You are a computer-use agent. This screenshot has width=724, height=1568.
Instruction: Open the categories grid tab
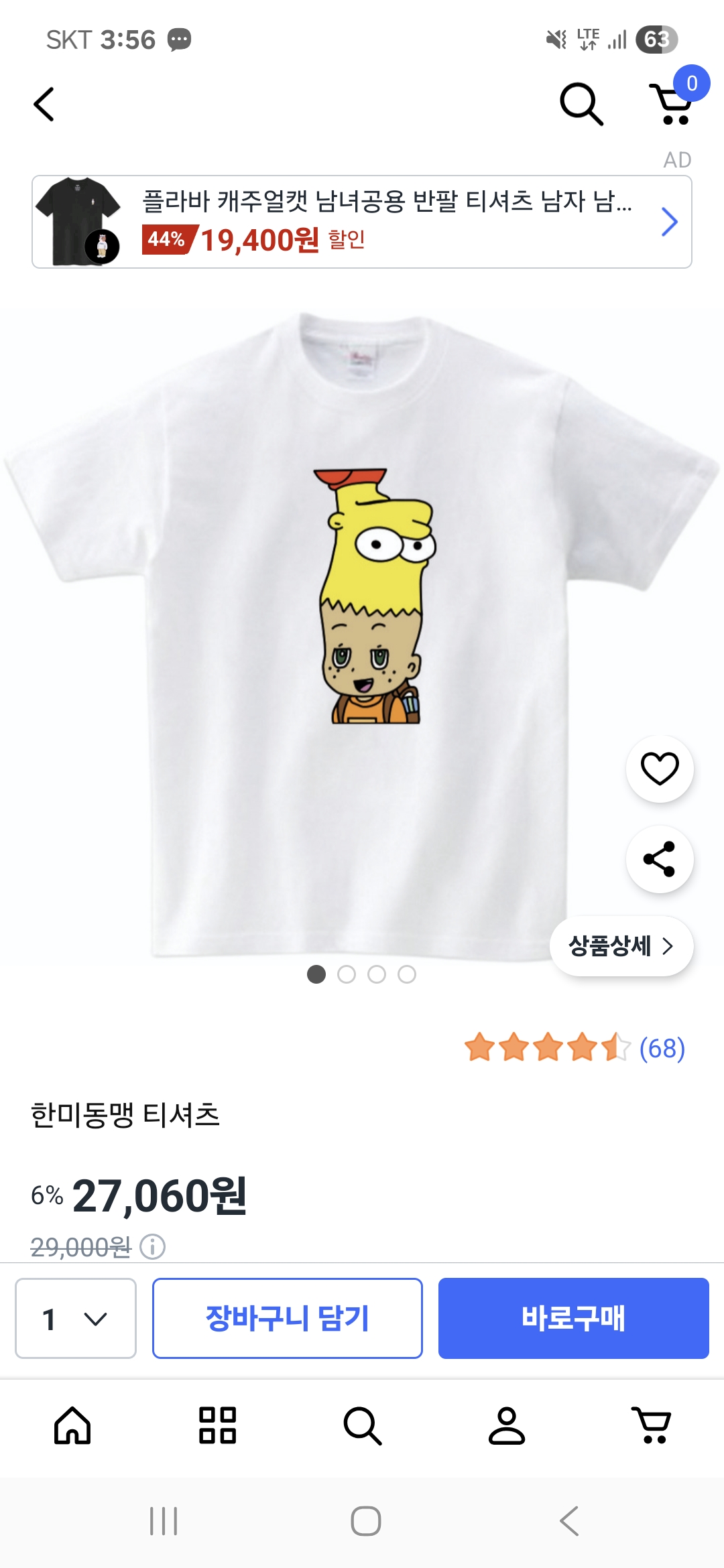217,1425
